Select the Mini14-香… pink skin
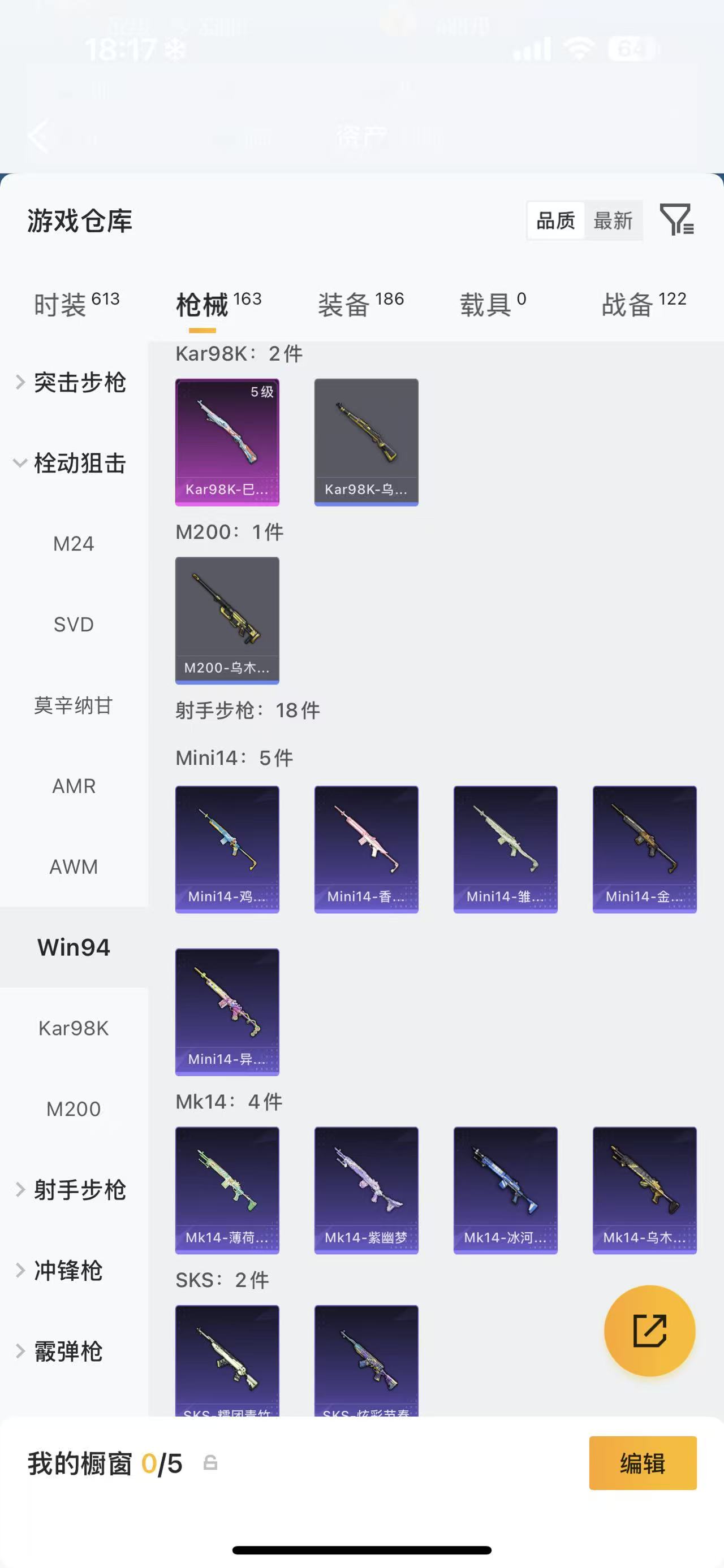This screenshot has height=1568, width=724. coord(366,849)
